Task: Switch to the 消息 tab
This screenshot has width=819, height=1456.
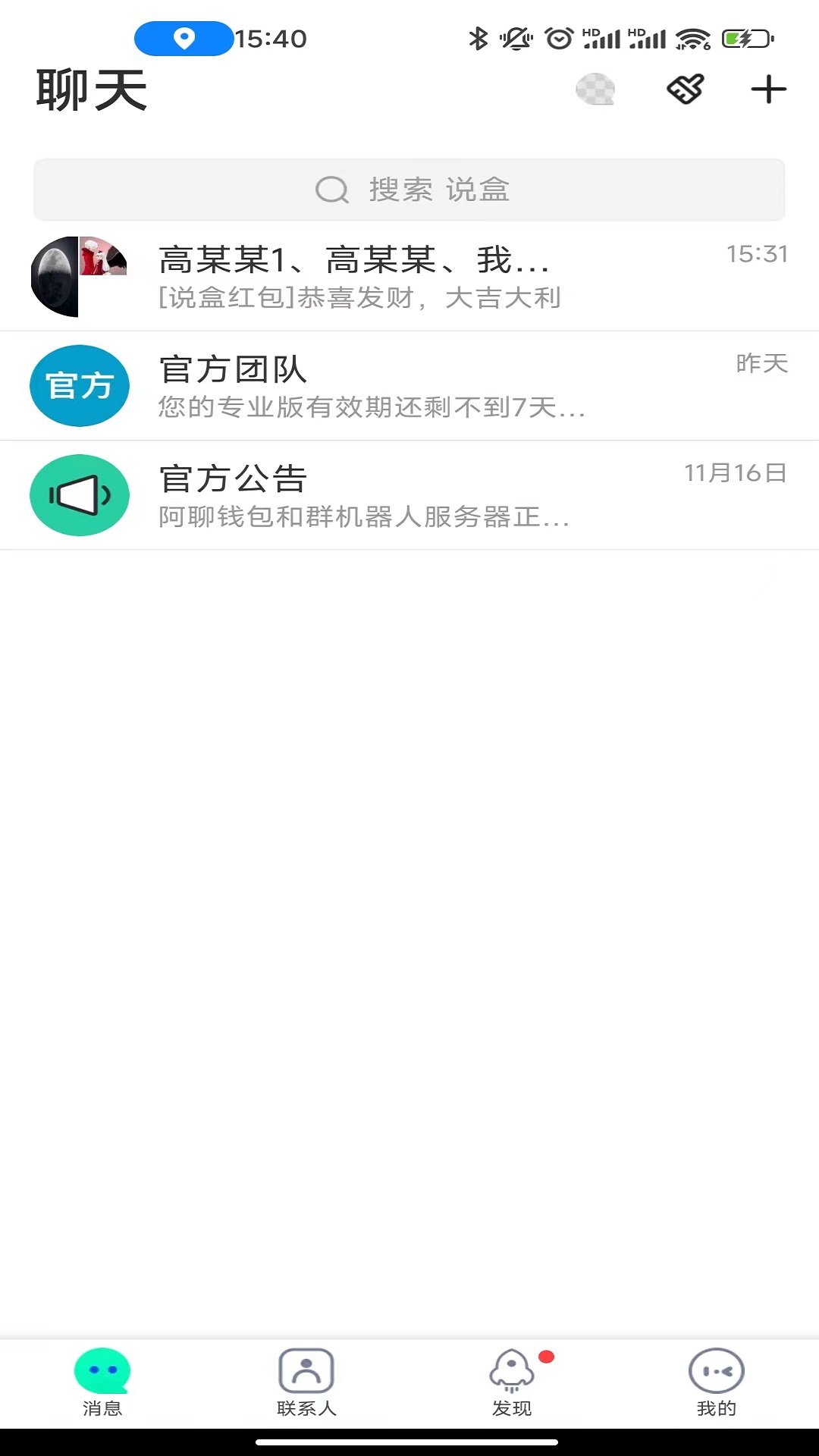Action: tap(102, 1382)
